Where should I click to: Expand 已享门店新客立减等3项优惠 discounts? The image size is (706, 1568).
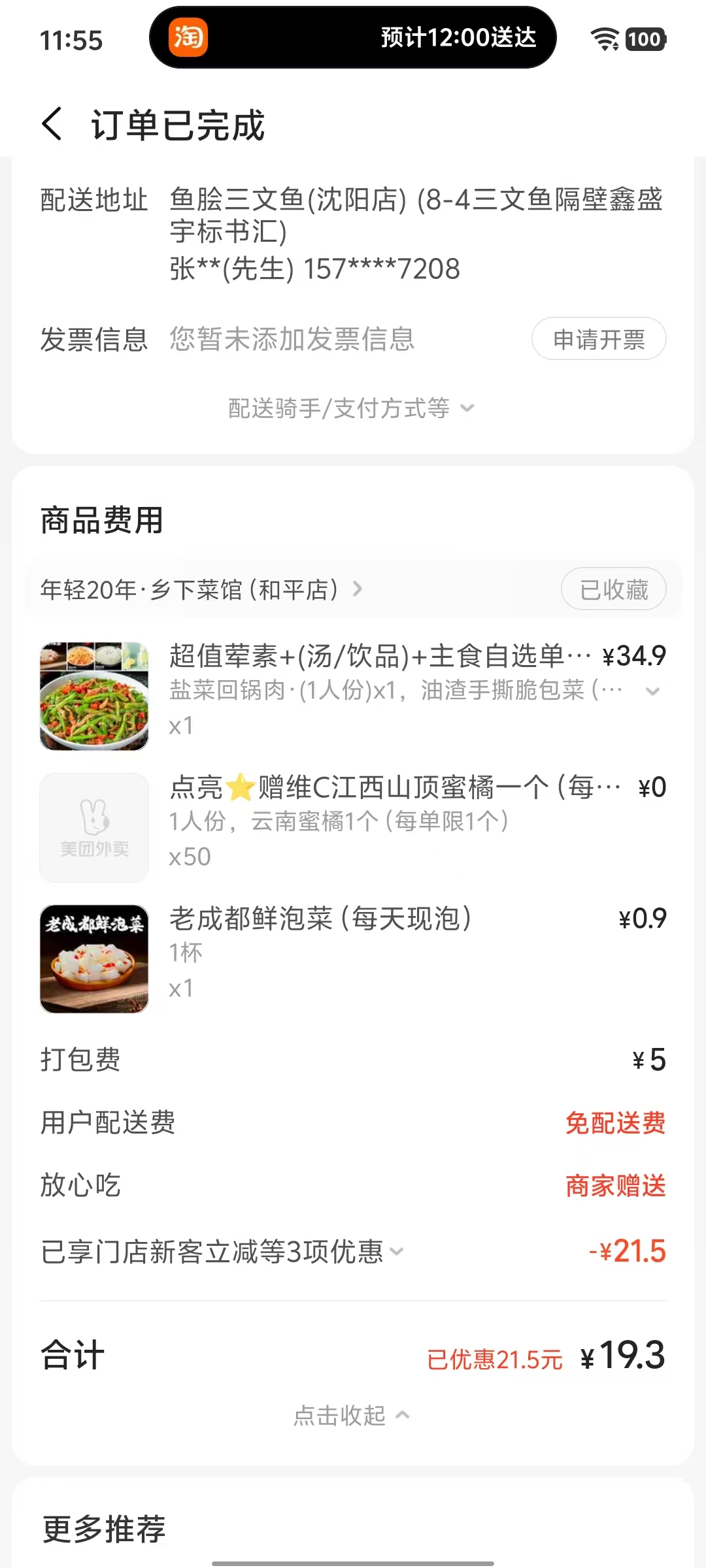click(x=222, y=1252)
